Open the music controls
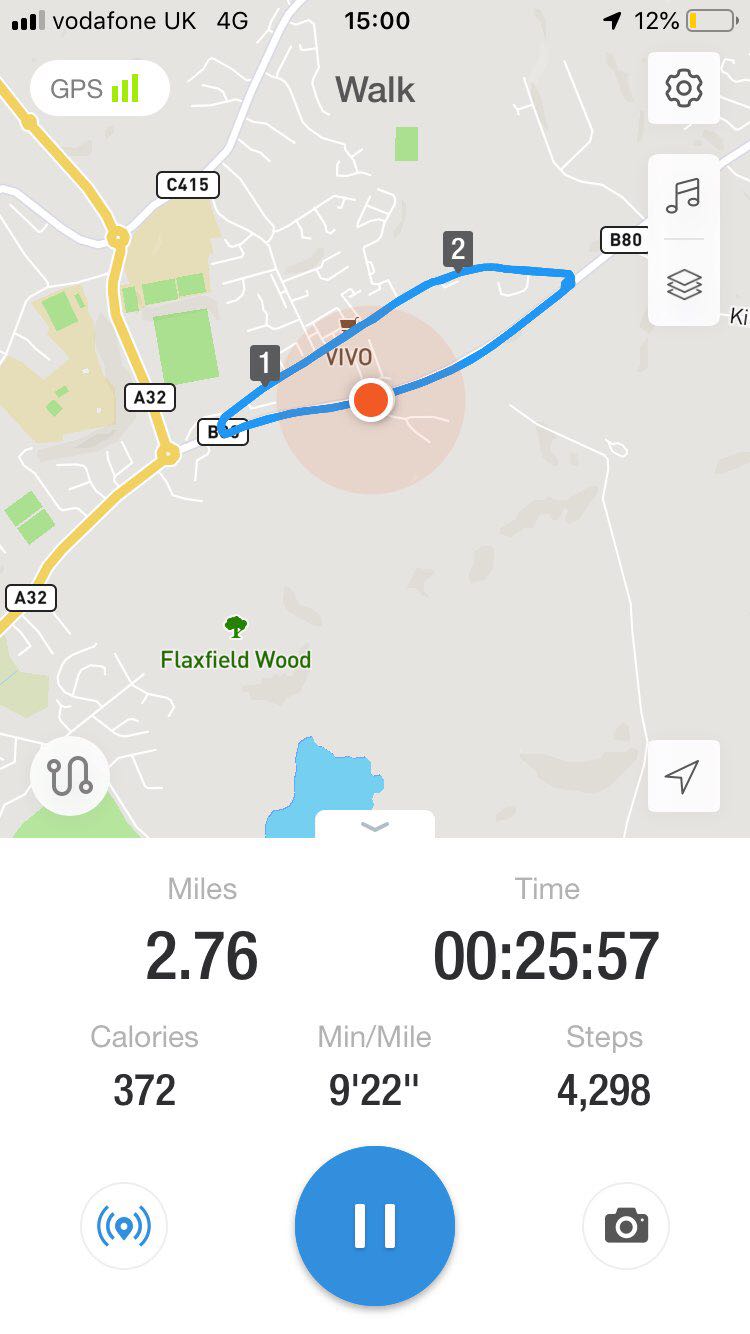Screen dimensions: 750x1334 tap(684, 196)
